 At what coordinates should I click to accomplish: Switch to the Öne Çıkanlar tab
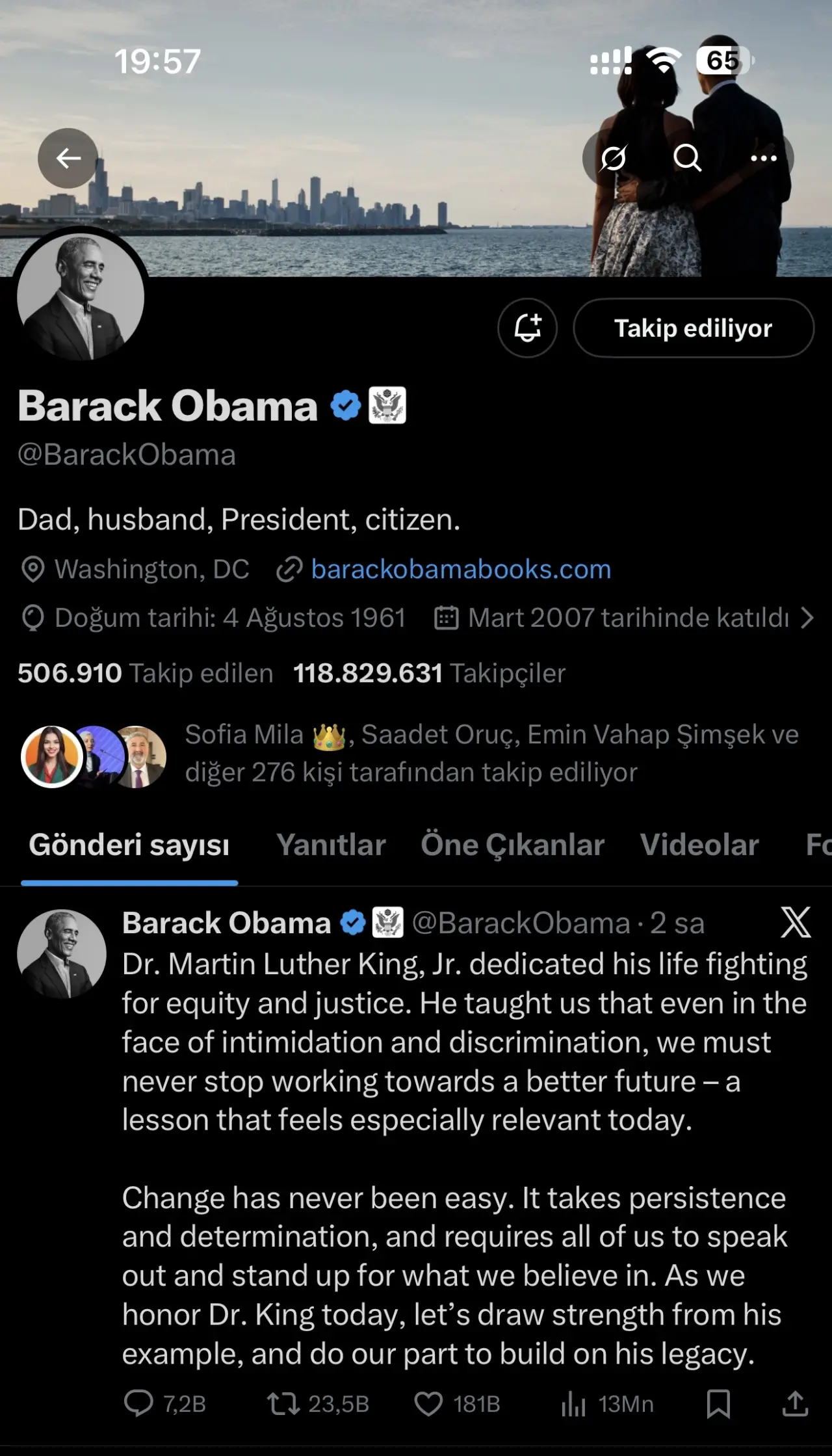pyautogui.click(x=512, y=845)
